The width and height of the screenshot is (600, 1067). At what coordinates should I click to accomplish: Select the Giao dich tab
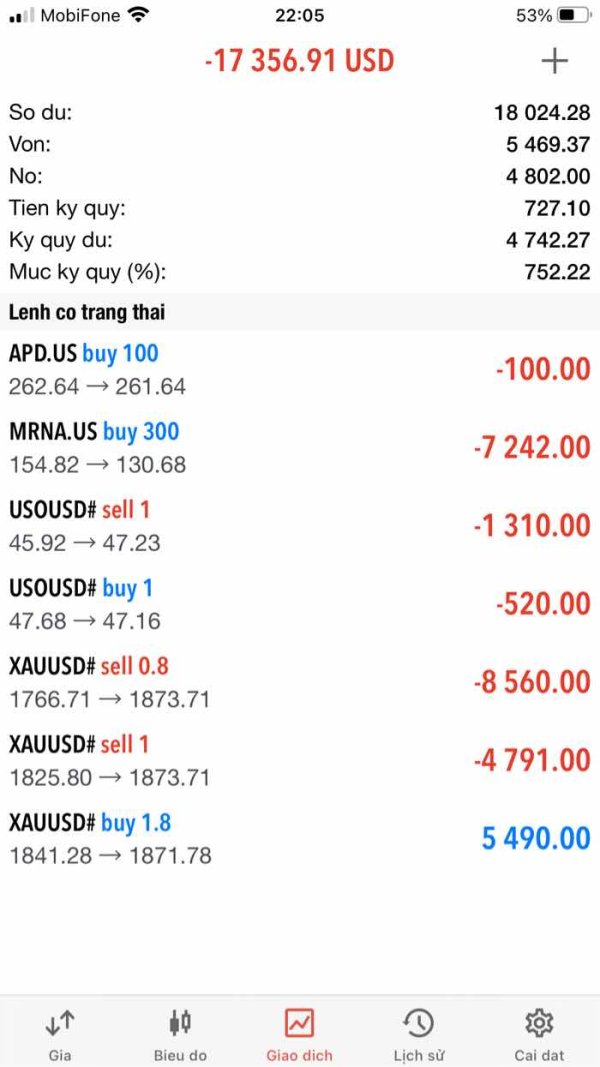(x=299, y=1033)
